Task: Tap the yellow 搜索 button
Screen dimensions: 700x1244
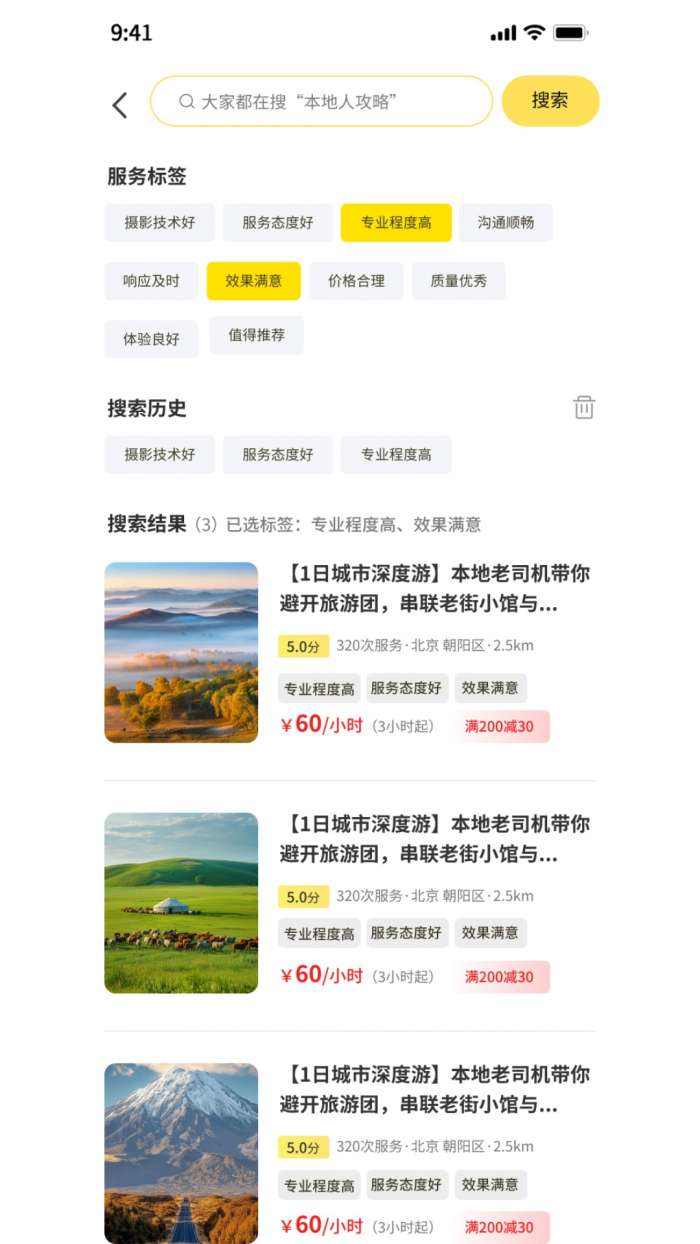Action: 550,101
